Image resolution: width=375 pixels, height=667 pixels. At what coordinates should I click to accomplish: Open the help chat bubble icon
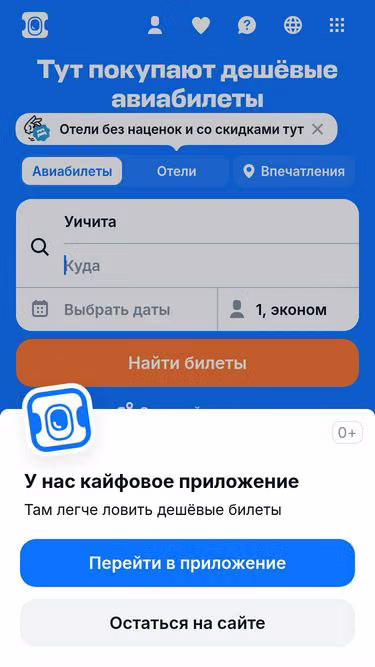[247, 26]
